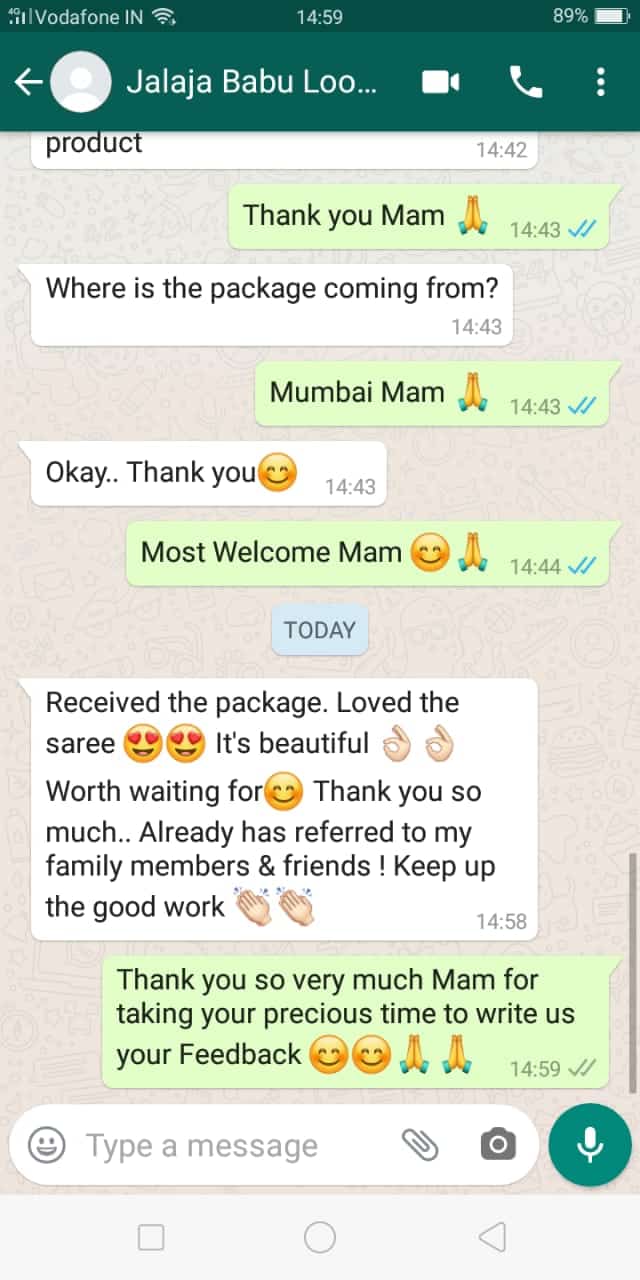The image size is (640, 1280).
Task: Start a video call with Jalaja Babu
Action: [440, 82]
